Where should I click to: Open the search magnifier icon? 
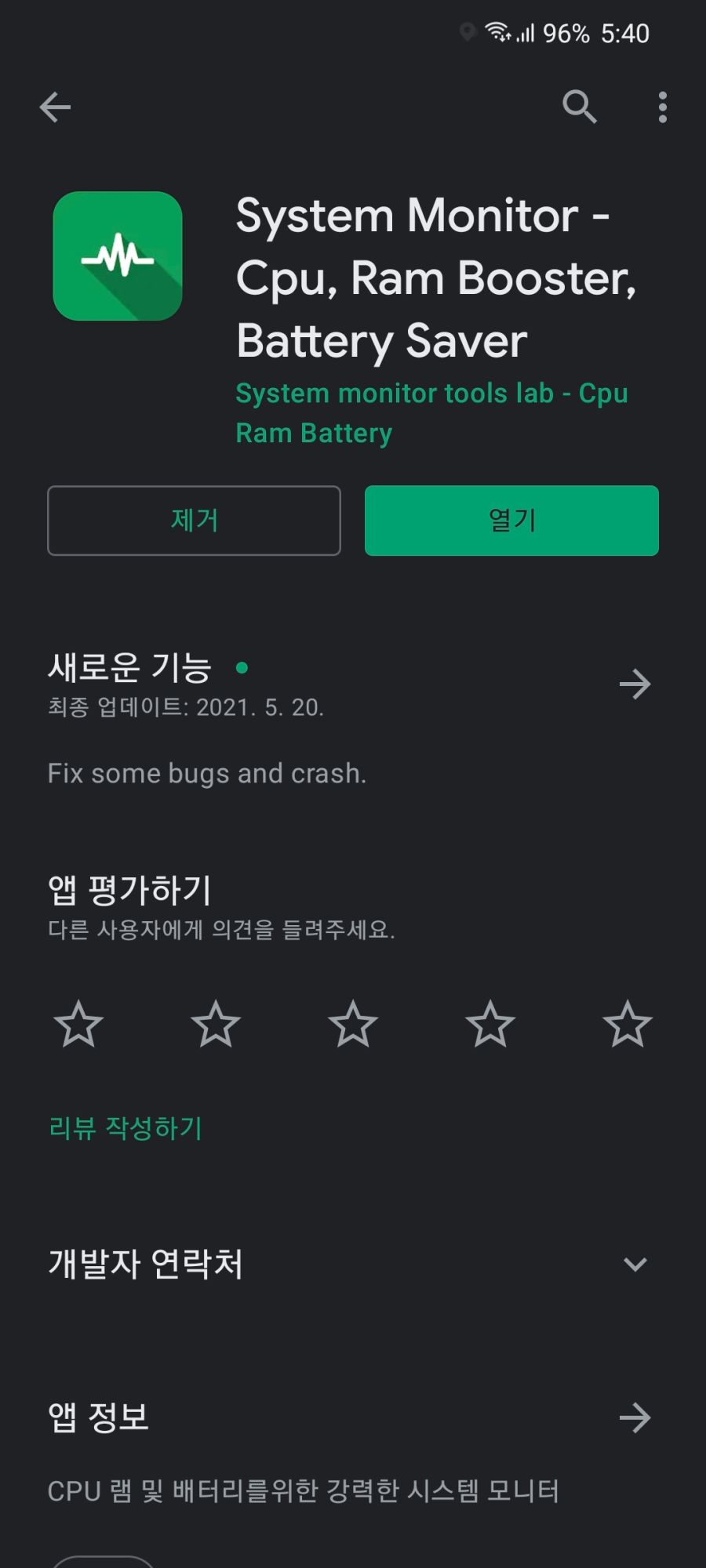580,107
